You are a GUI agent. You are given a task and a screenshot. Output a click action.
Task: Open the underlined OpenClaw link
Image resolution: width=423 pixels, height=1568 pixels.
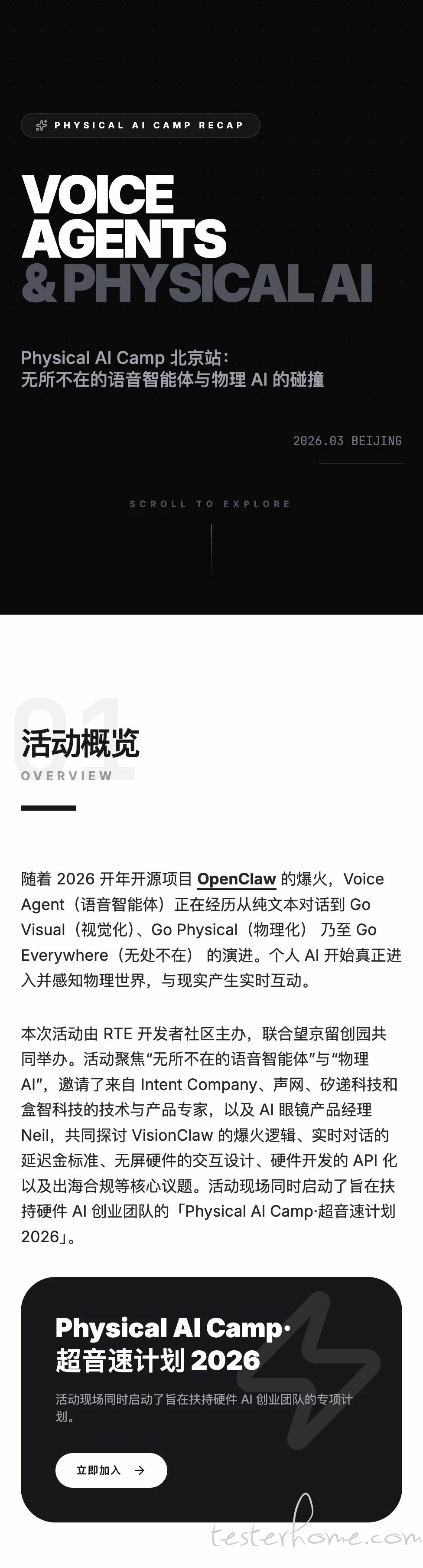point(236,879)
